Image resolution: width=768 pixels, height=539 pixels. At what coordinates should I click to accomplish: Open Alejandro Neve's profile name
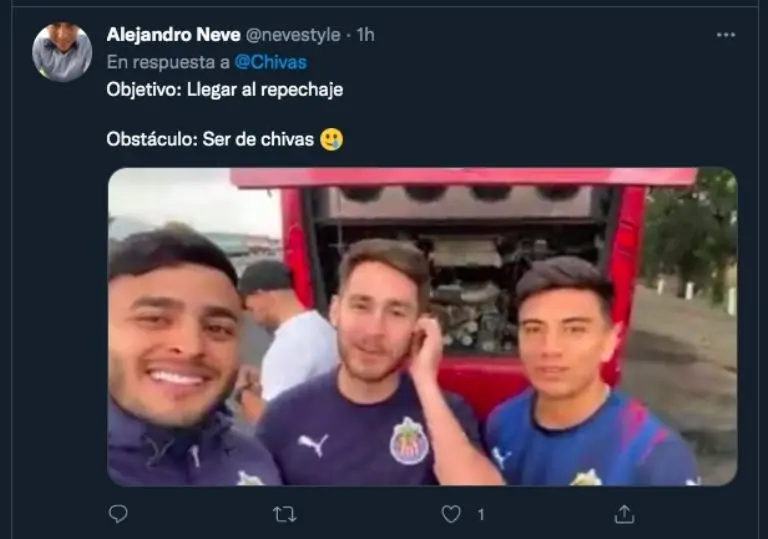click(172, 35)
